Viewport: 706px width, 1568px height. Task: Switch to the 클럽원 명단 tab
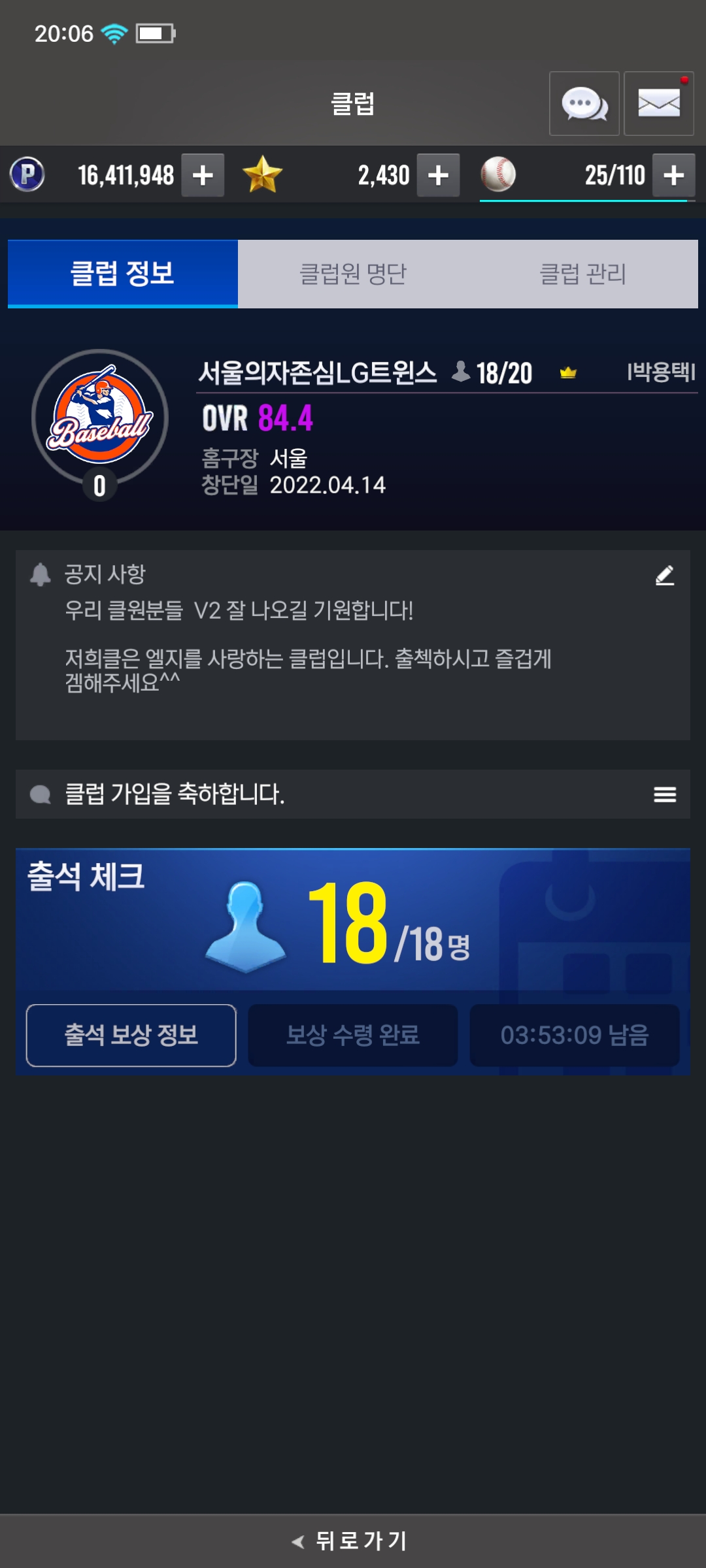(353, 274)
